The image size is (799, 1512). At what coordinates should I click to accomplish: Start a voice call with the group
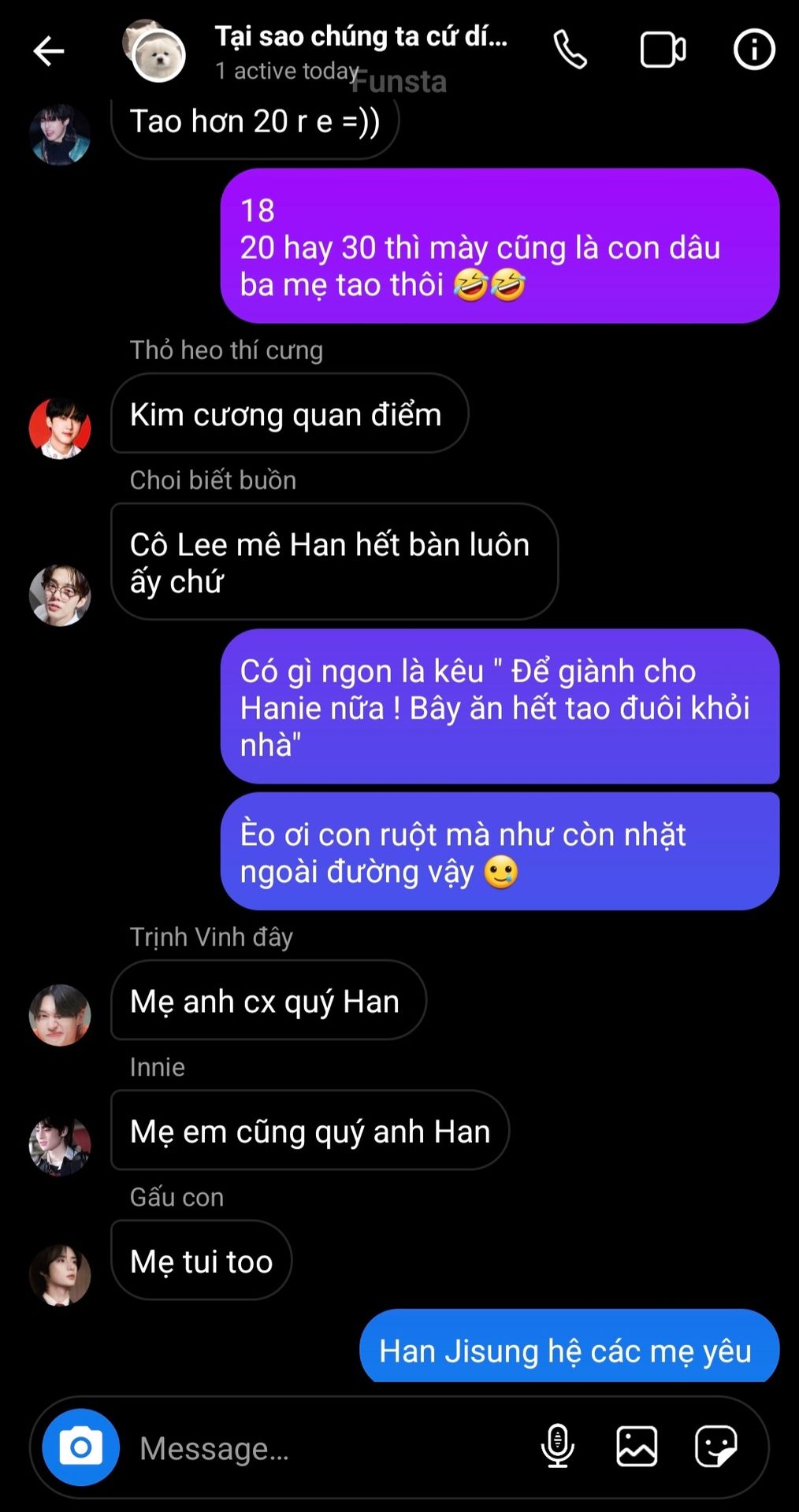point(570,50)
